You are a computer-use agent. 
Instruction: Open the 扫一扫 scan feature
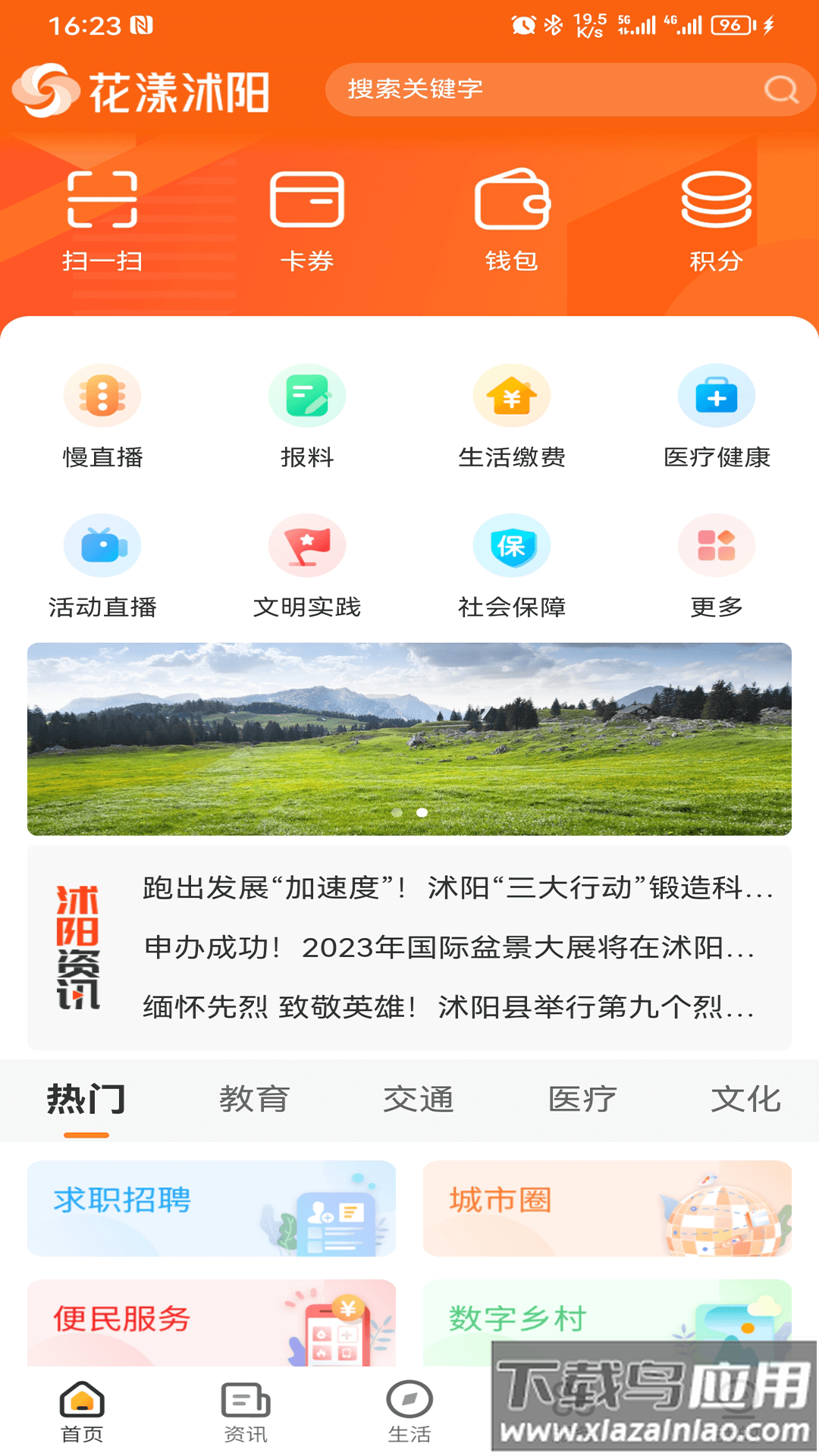tap(102, 220)
